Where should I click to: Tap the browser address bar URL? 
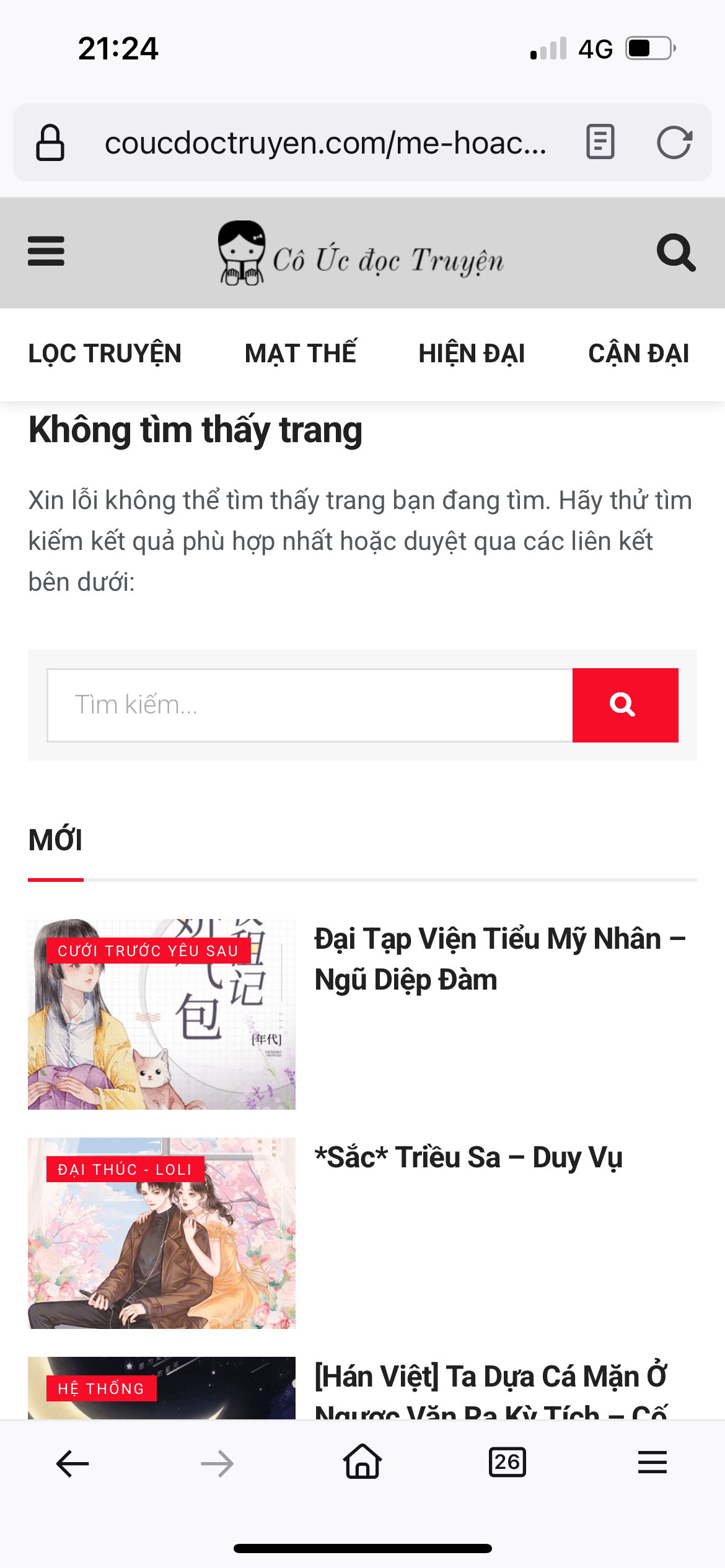pos(325,143)
